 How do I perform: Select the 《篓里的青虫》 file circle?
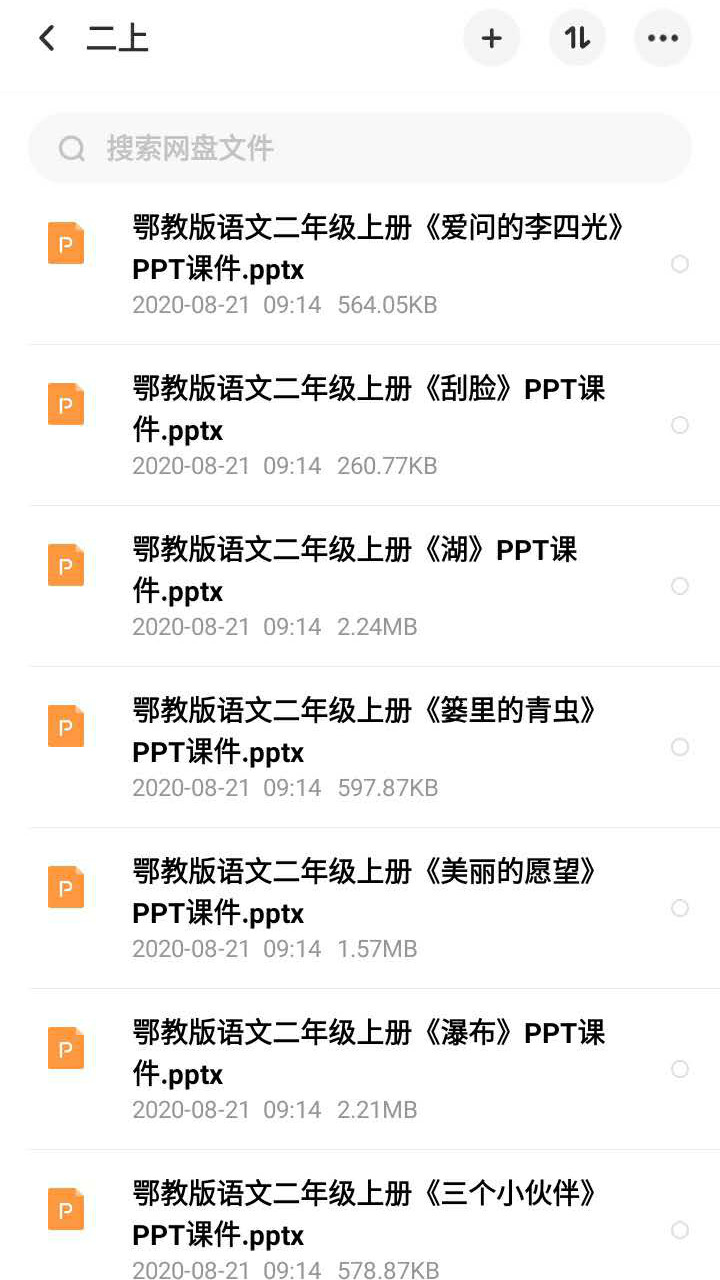pyautogui.click(x=680, y=747)
